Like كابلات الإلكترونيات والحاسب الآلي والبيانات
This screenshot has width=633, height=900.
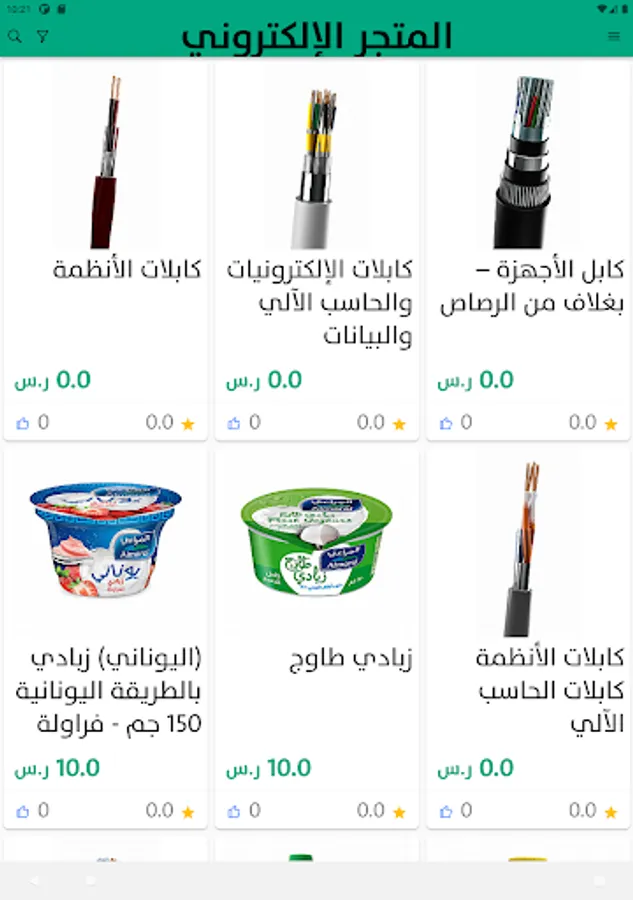pos(235,423)
